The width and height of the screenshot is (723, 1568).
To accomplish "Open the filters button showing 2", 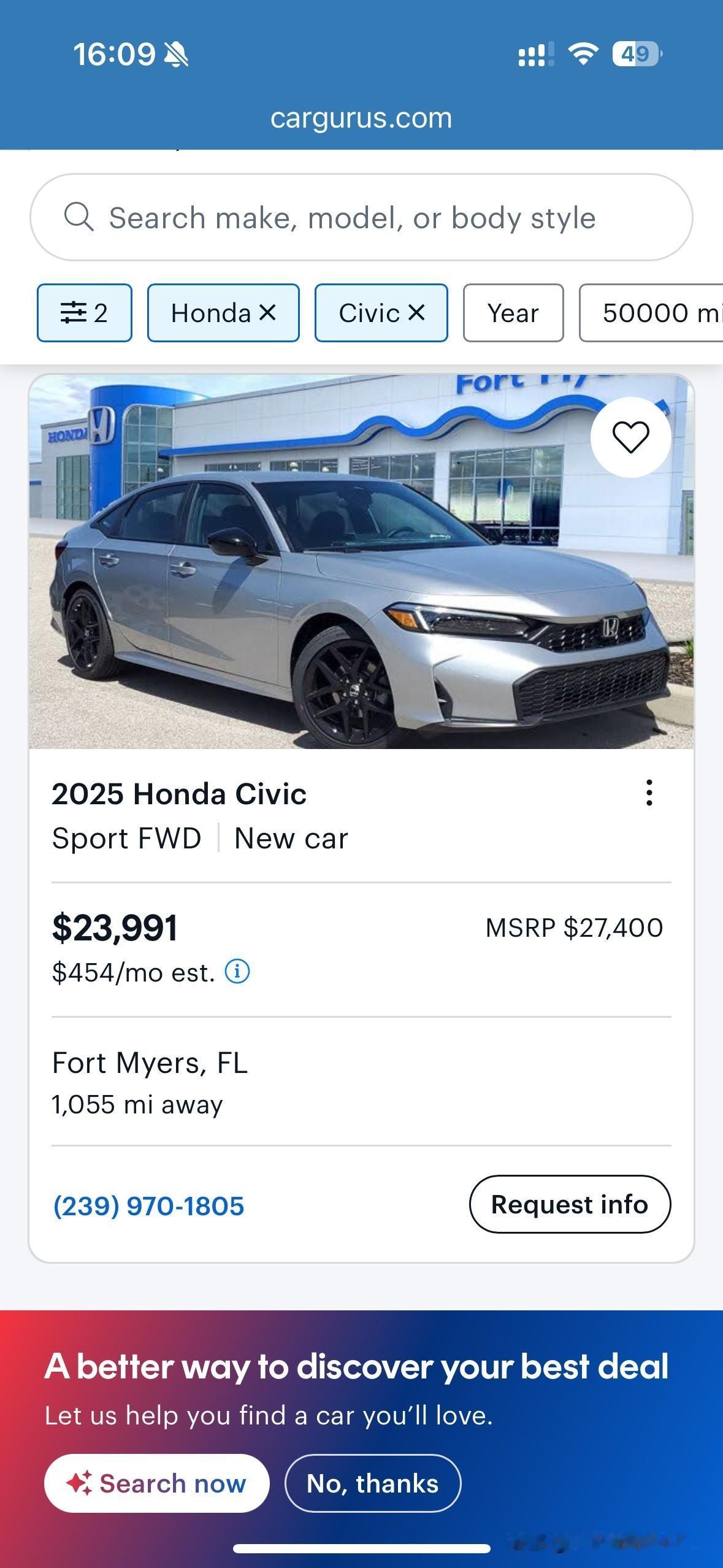I will (85, 313).
